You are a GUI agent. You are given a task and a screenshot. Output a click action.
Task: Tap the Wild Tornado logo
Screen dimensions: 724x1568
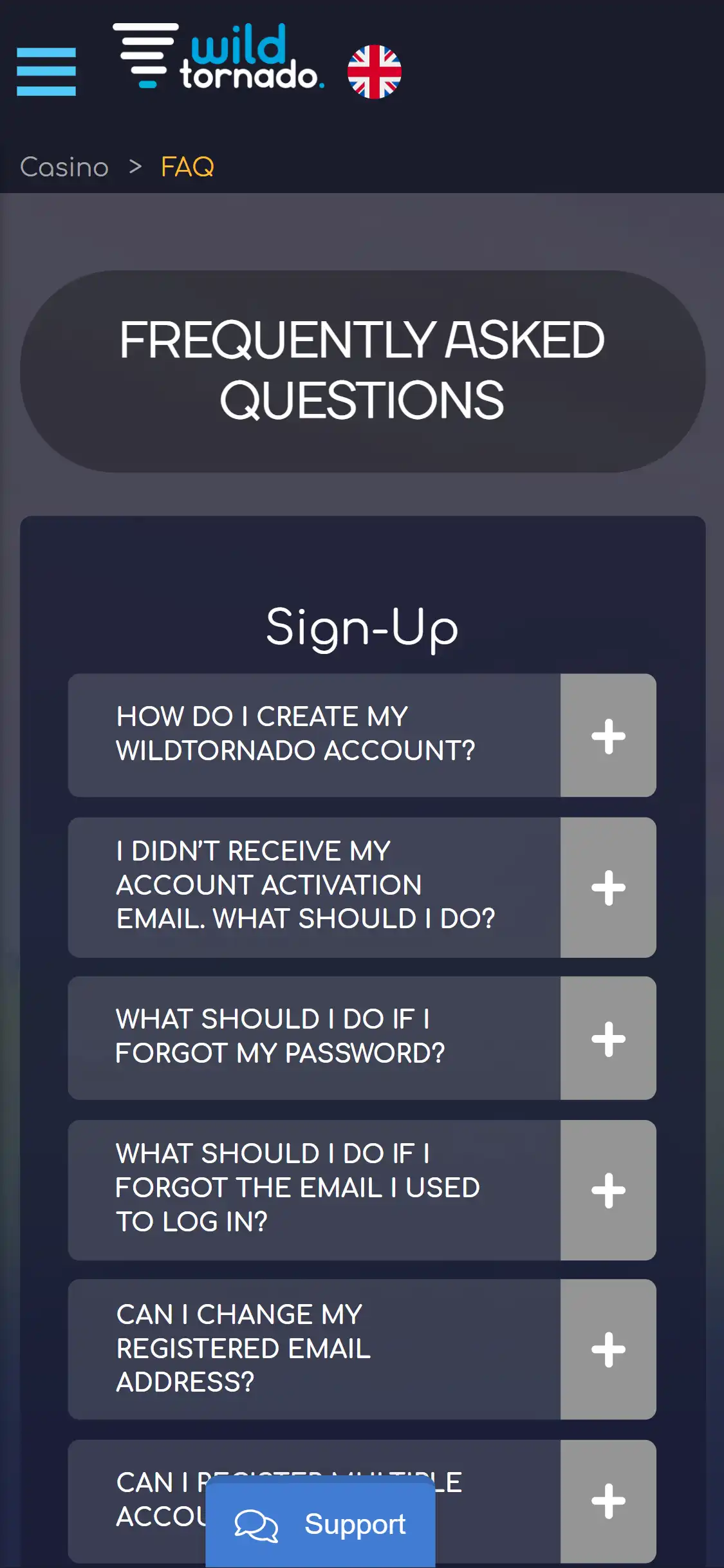click(219, 58)
